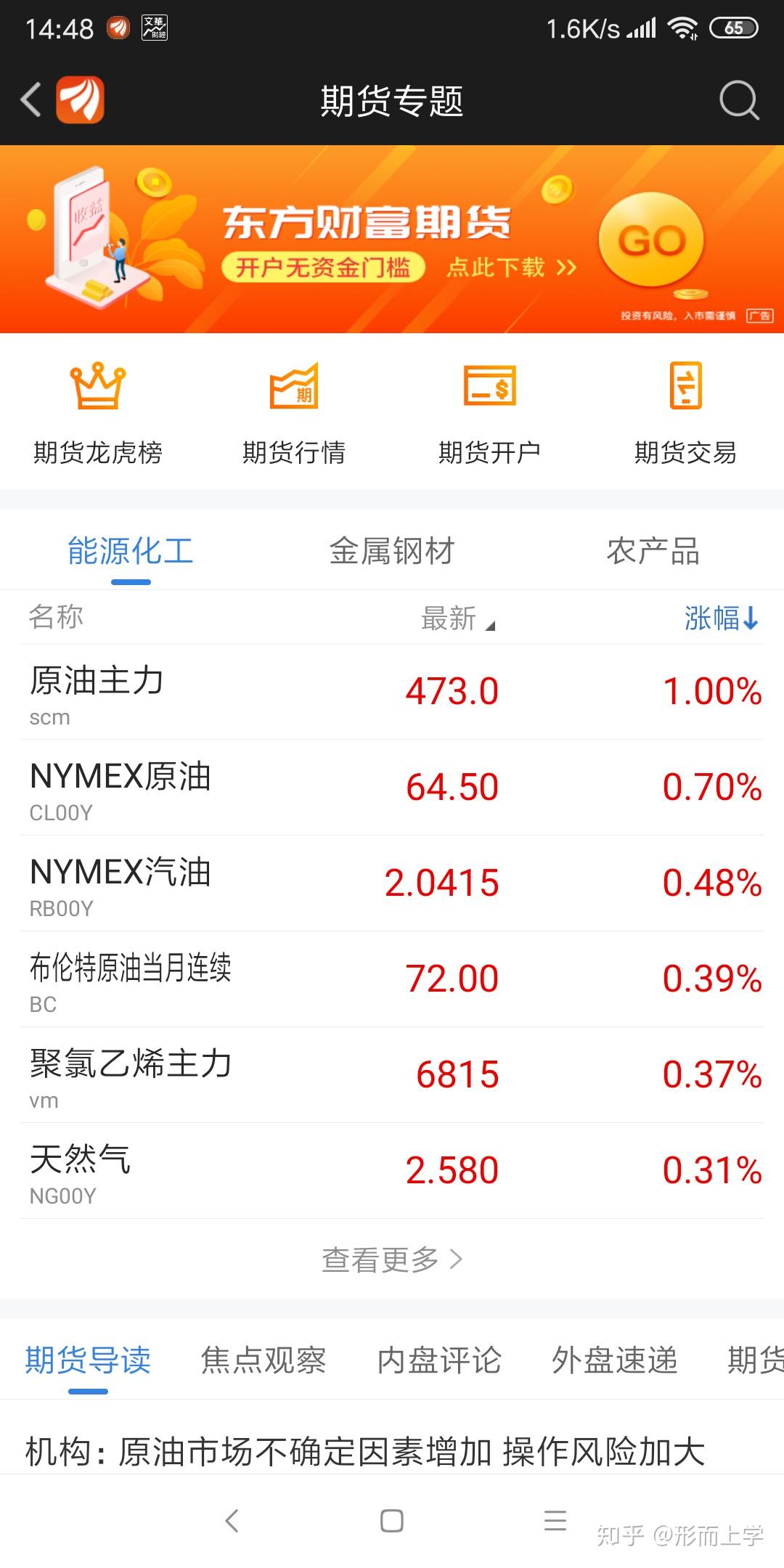Tap the 点此下载 download link
This screenshot has height=1568, width=784.
(x=499, y=267)
